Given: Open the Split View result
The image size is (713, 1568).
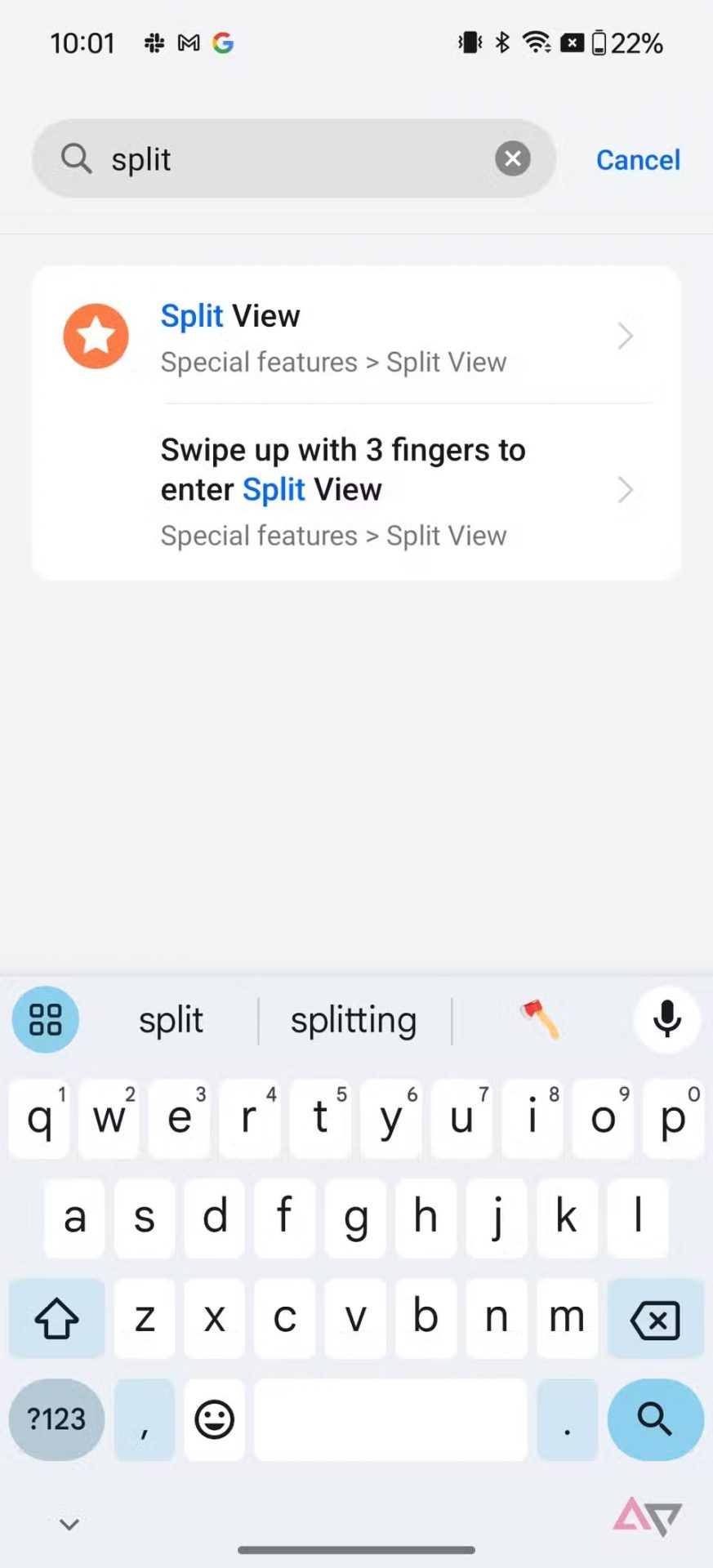Looking at the screenshot, I should click(x=356, y=337).
